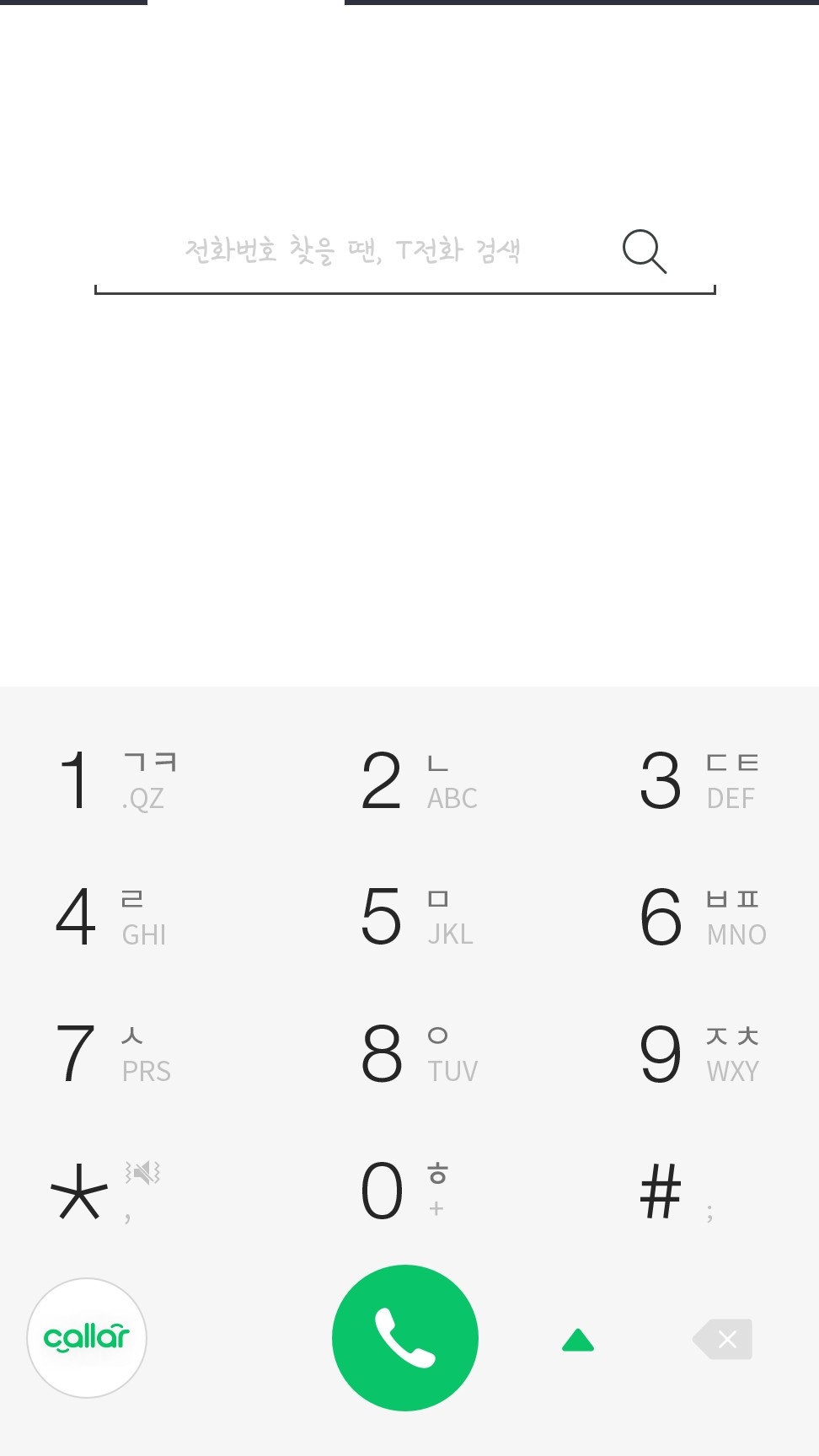The image size is (819, 1456).
Task: Delete last digit with backspace icon
Action: (x=722, y=1339)
